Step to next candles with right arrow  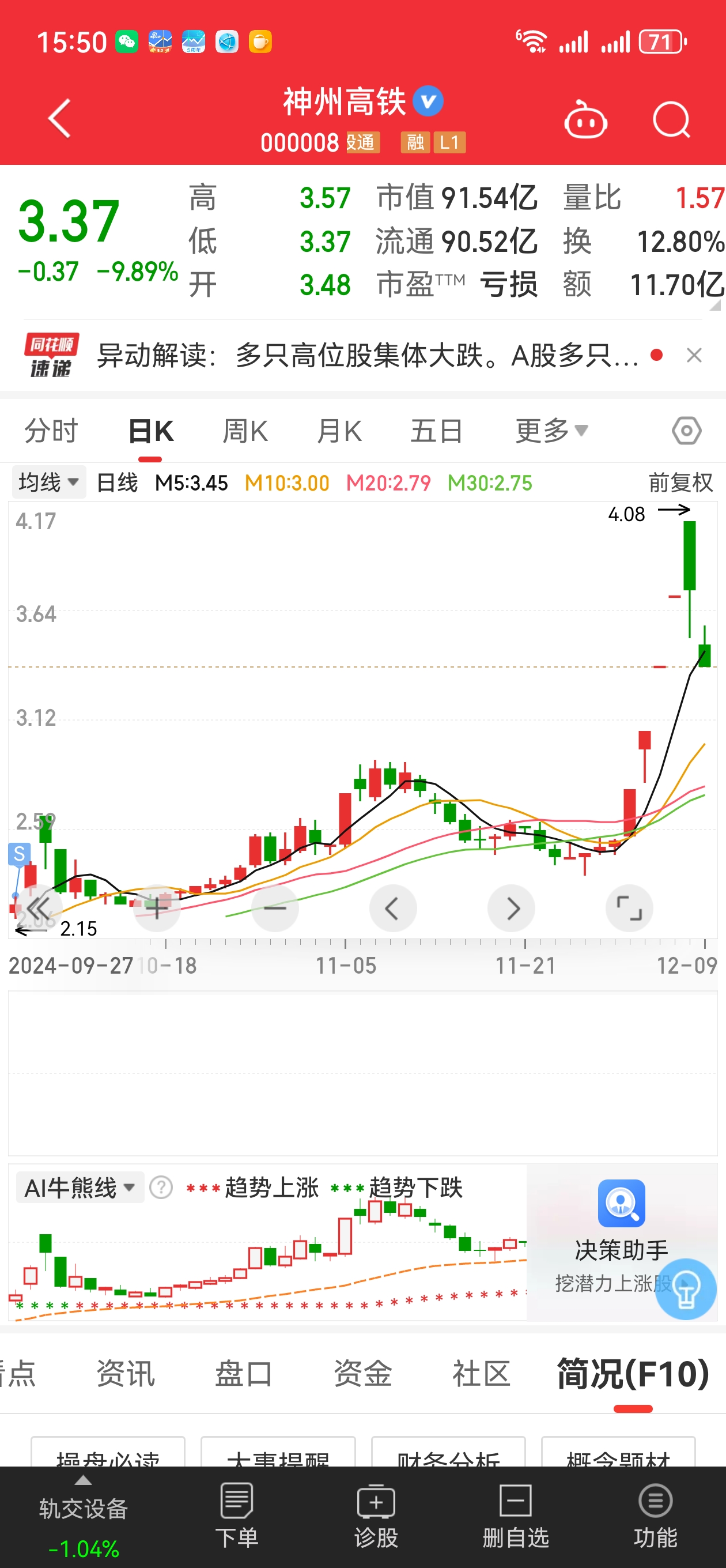click(512, 907)
